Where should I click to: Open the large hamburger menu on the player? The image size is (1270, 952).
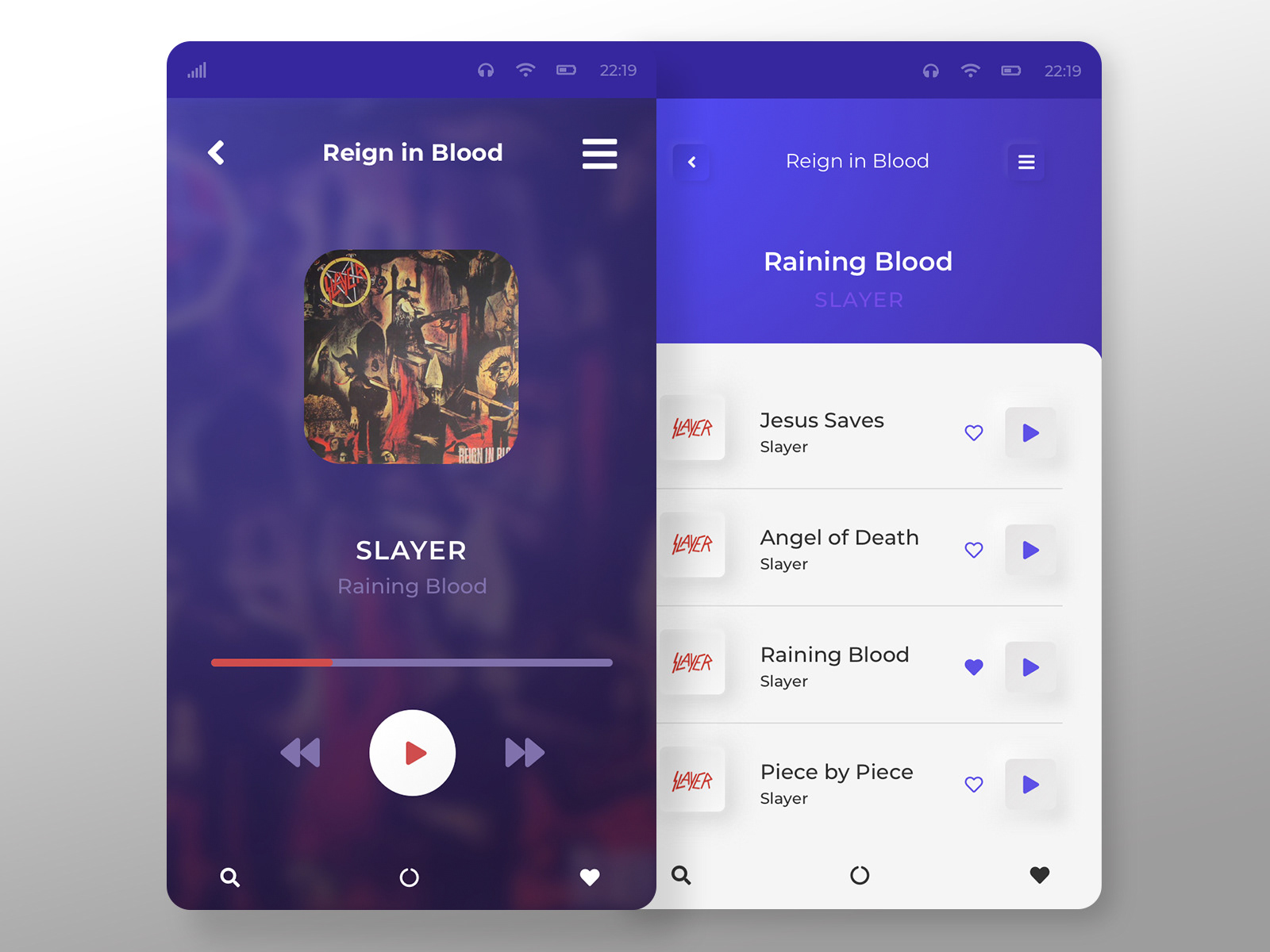(x=599, y=153)
